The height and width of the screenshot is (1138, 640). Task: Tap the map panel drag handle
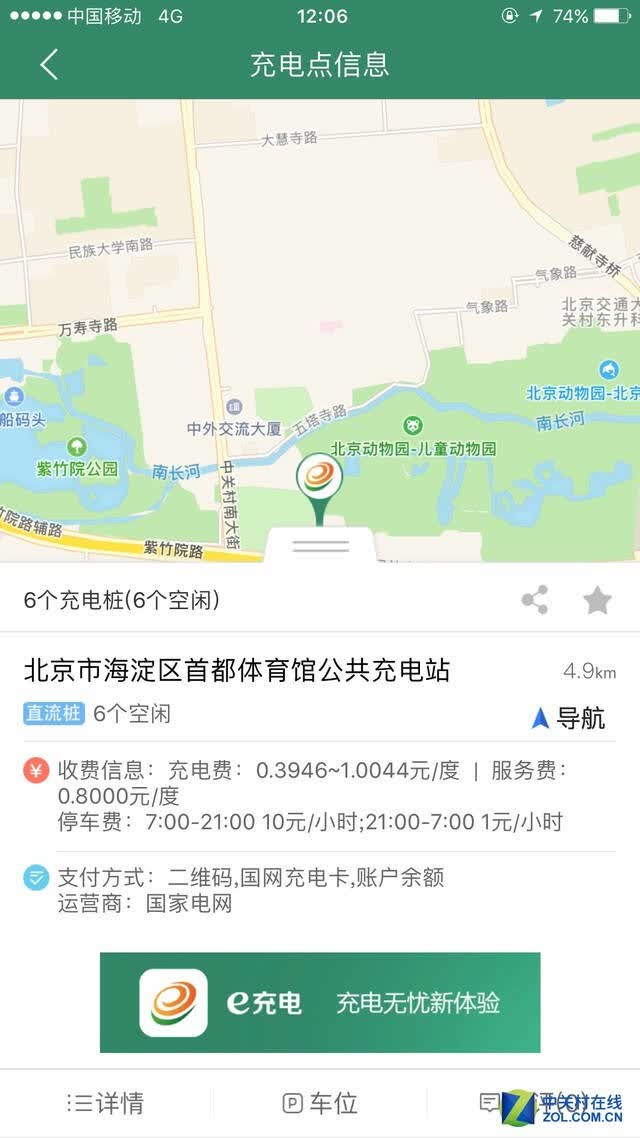[321, 545]
